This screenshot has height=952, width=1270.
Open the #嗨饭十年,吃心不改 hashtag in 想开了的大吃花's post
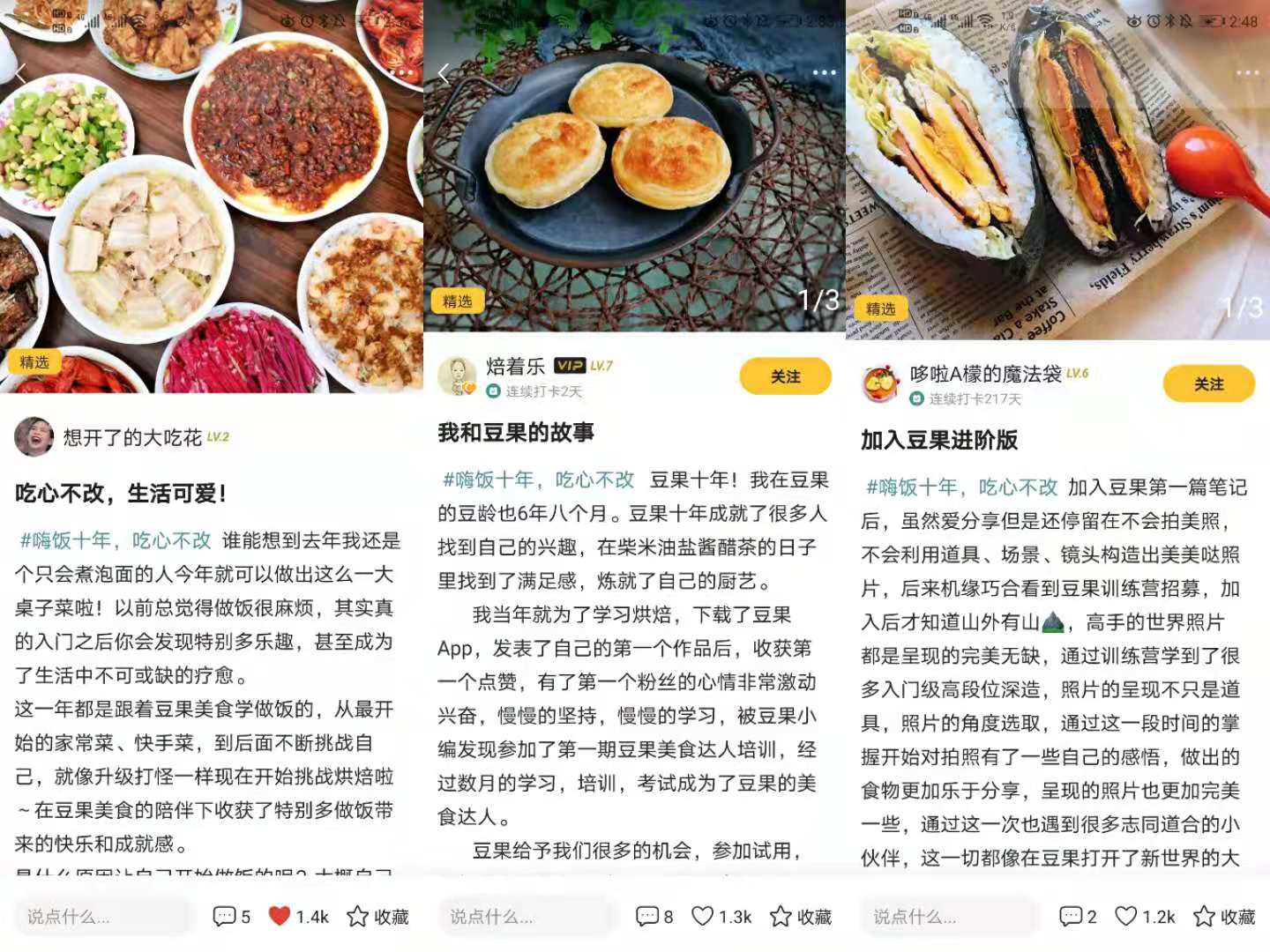point(115,540)
